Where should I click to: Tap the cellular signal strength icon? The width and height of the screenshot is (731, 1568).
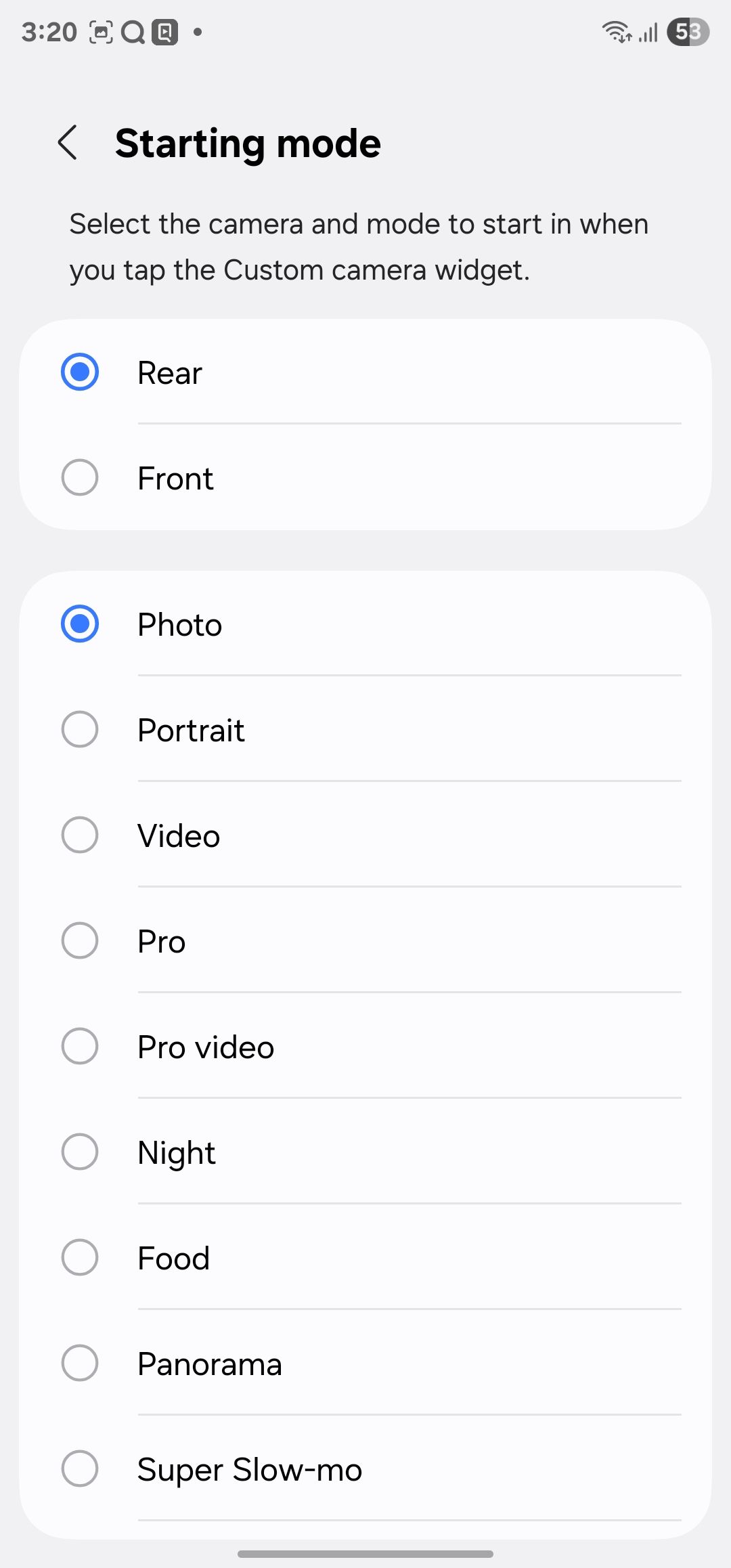(x=648, y=30)
